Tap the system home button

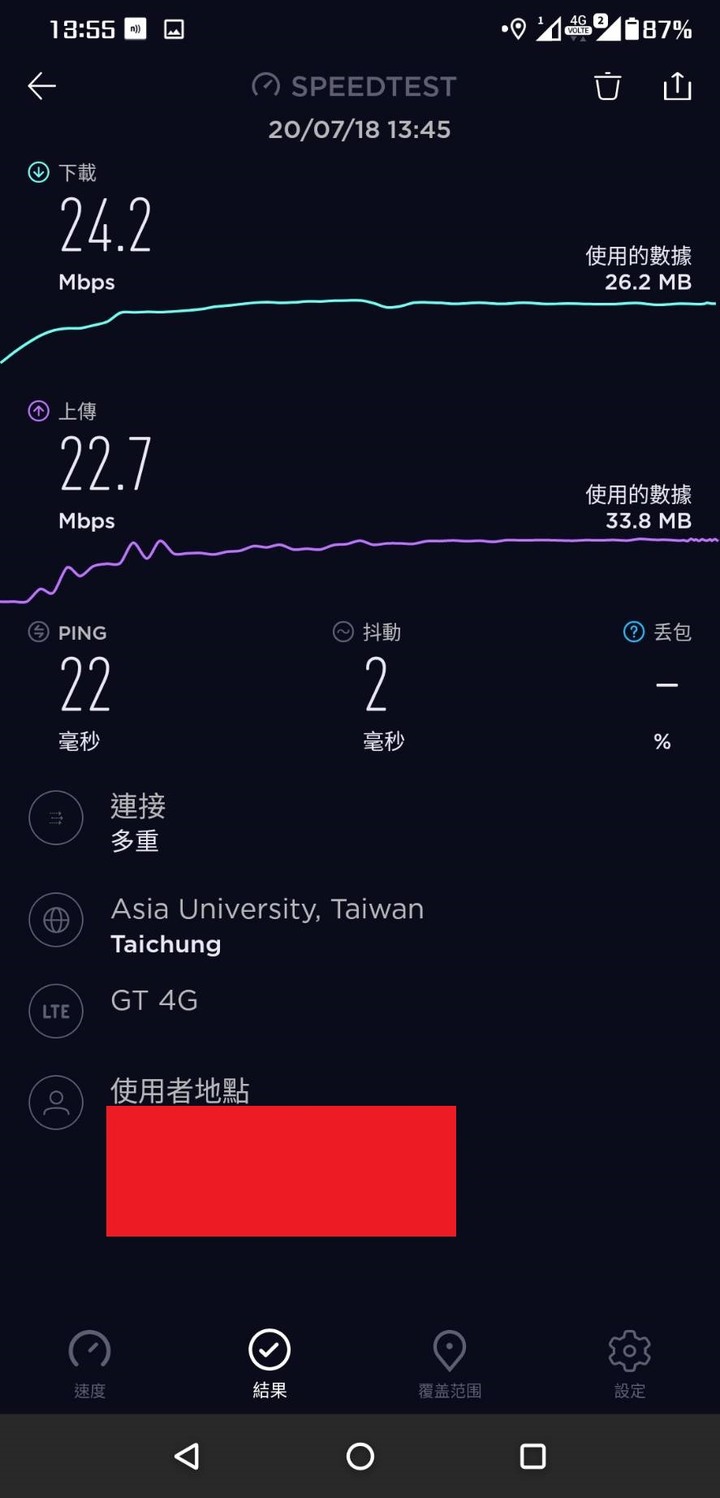pyautogui.click(x=360, y=1456)
